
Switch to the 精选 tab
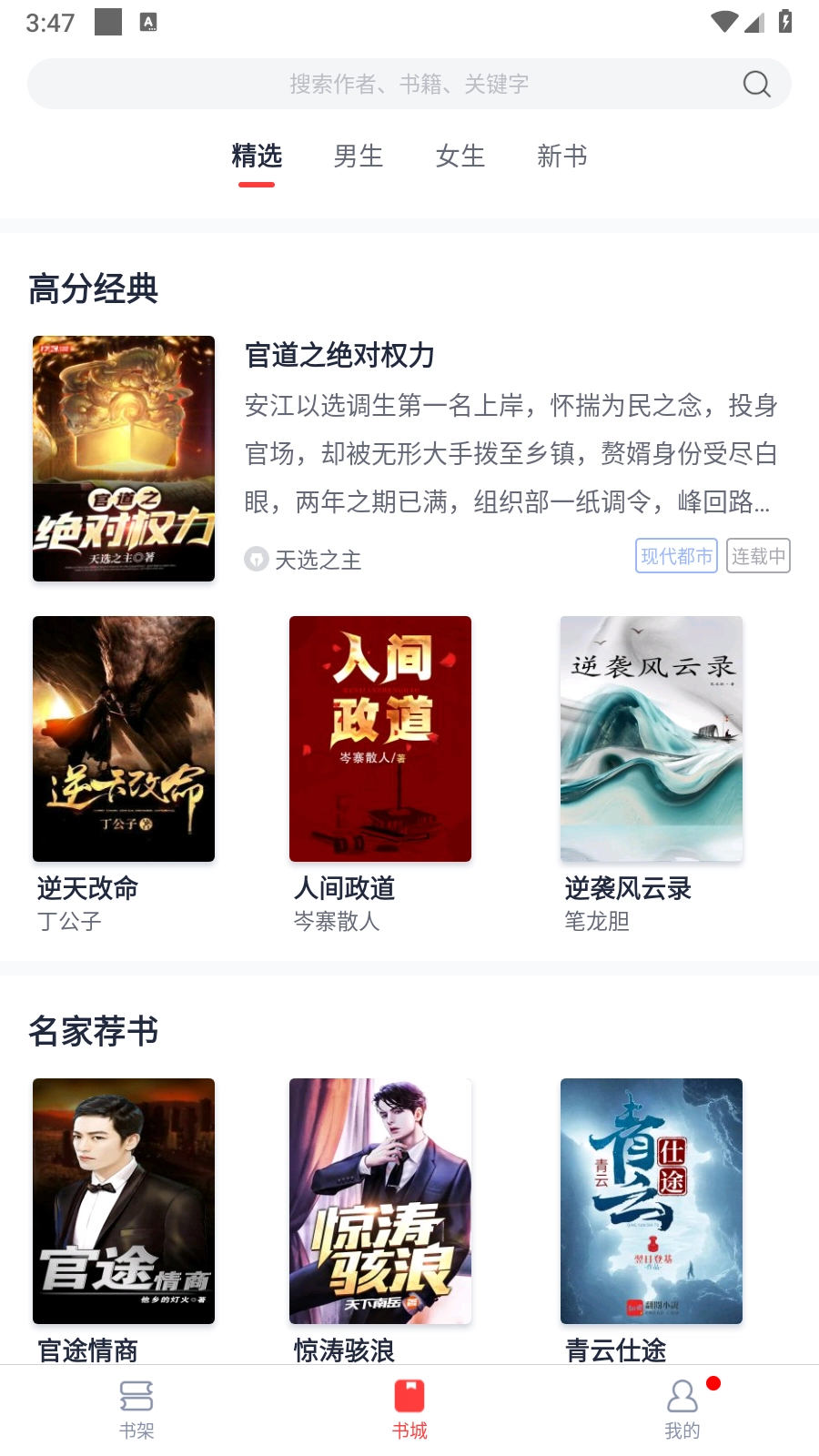[257, 157]
